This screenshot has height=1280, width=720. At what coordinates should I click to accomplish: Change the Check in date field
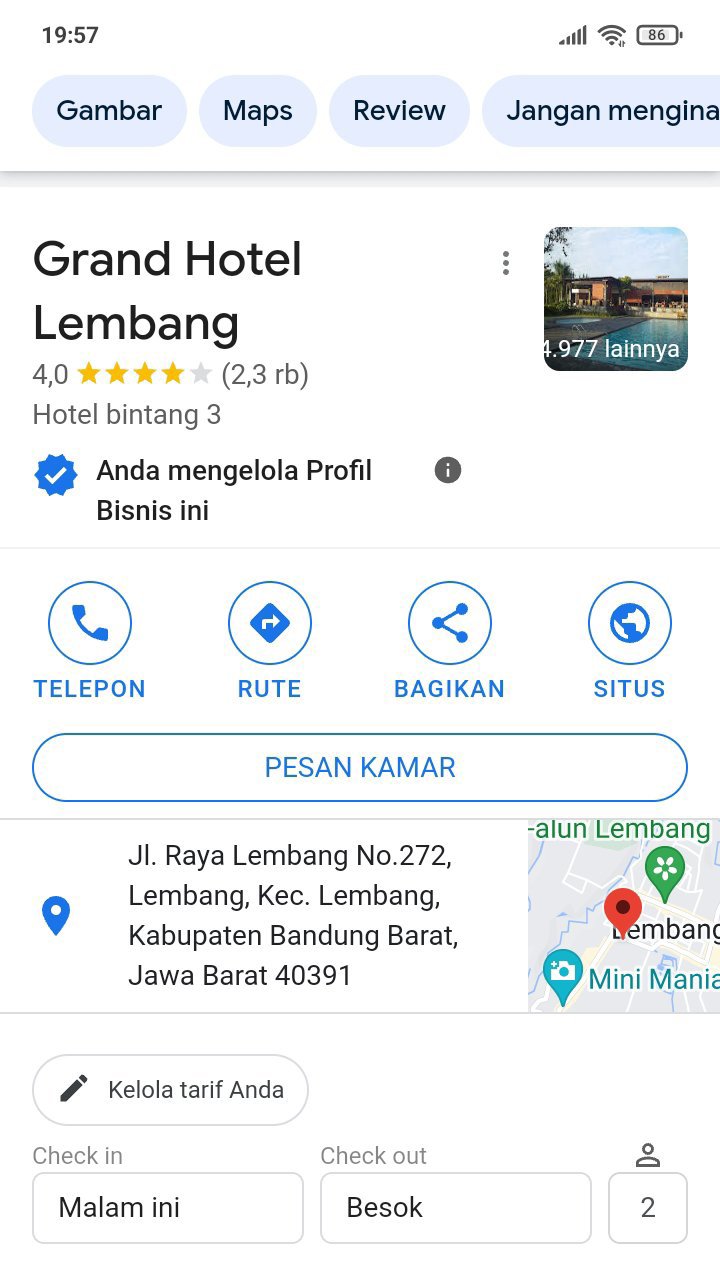(x=168, y=1208)
